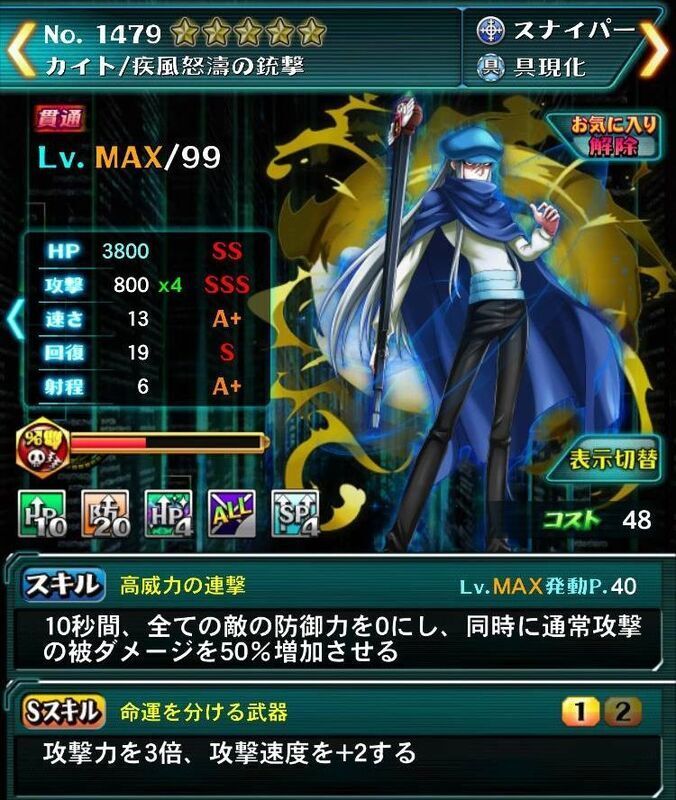
Task: Select S-skill level 1 button
Action: [x=580, y=712]
